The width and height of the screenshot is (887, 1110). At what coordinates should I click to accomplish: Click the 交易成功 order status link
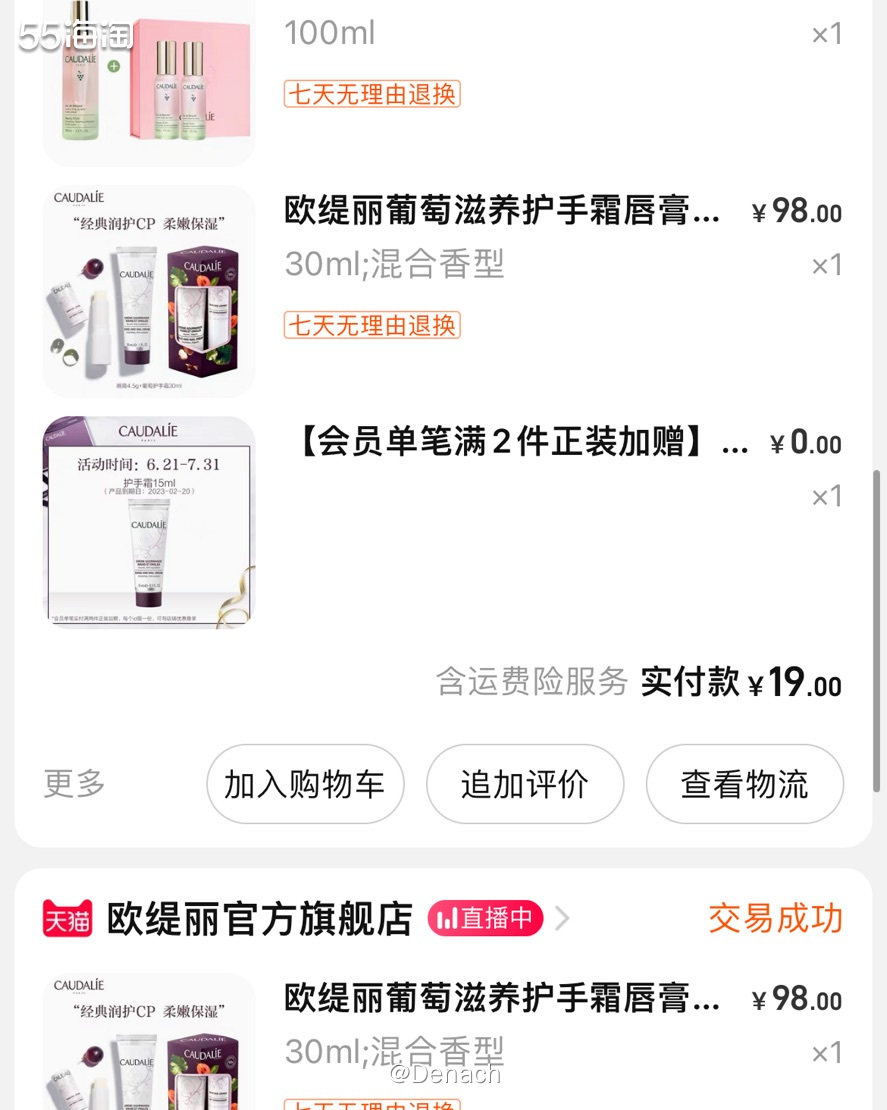774,918
